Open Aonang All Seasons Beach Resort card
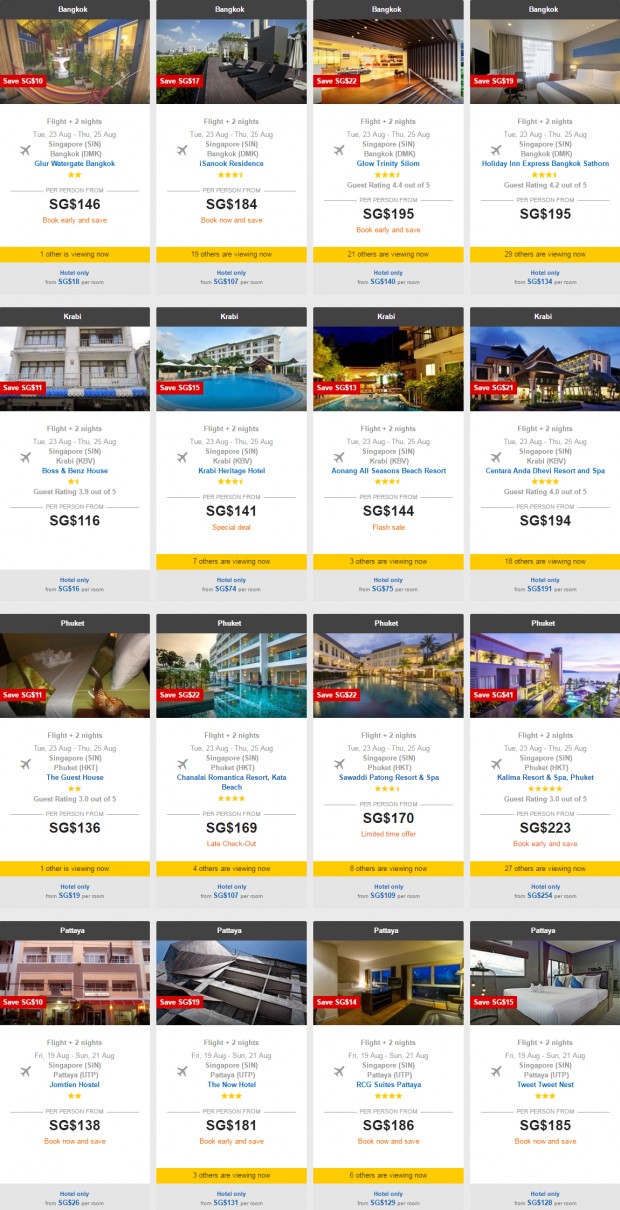The height and width of the screenshot is (1210, 620). point(388,470)
